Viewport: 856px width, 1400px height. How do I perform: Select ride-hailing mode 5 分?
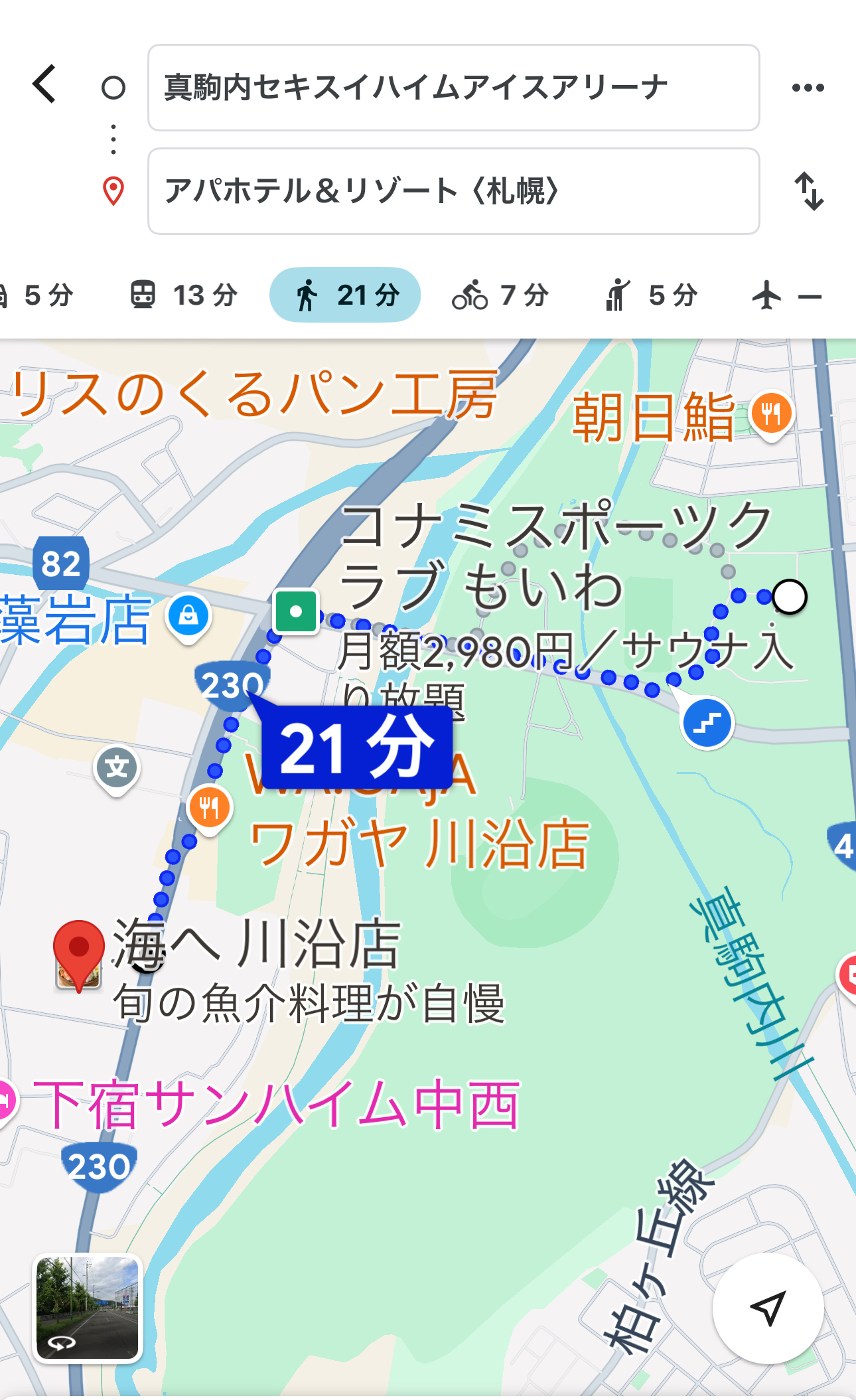(x=650, y=295)
